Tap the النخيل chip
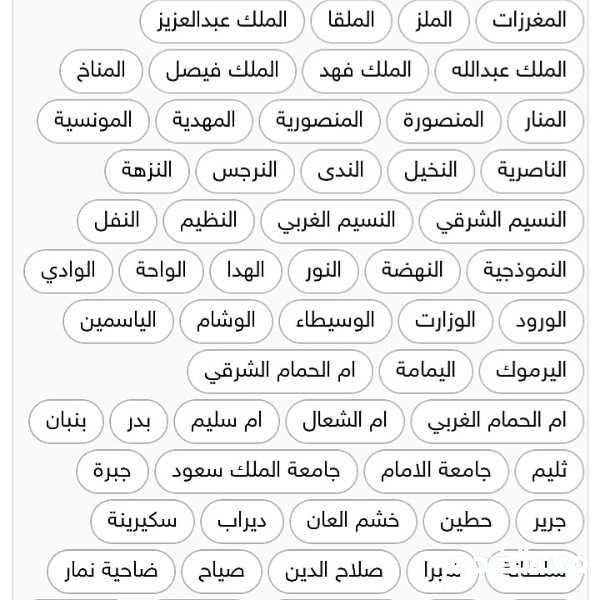 pyautogui.click(x=430, y=170)
